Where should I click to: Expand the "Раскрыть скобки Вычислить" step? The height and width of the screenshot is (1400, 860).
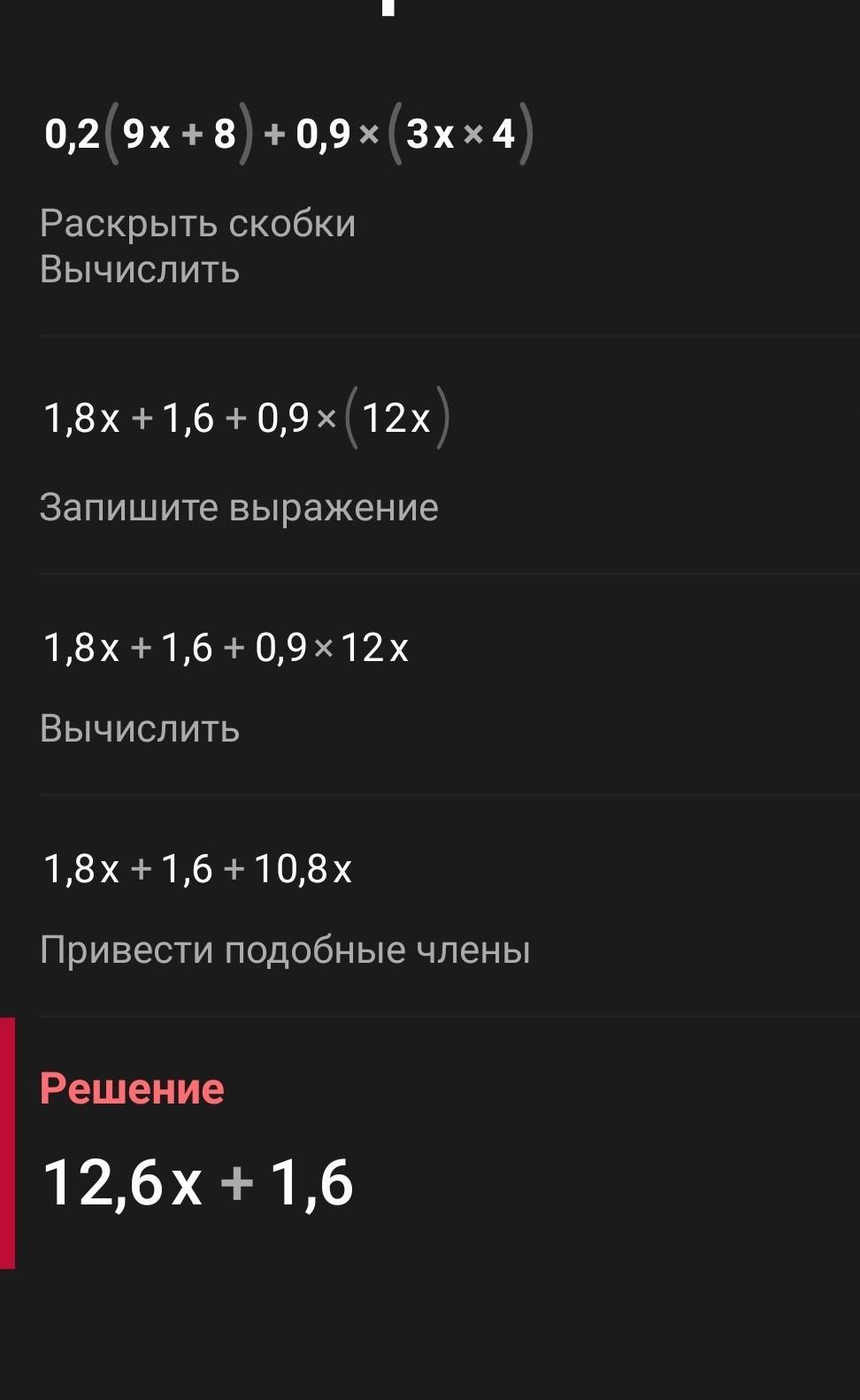pos(197,246)
